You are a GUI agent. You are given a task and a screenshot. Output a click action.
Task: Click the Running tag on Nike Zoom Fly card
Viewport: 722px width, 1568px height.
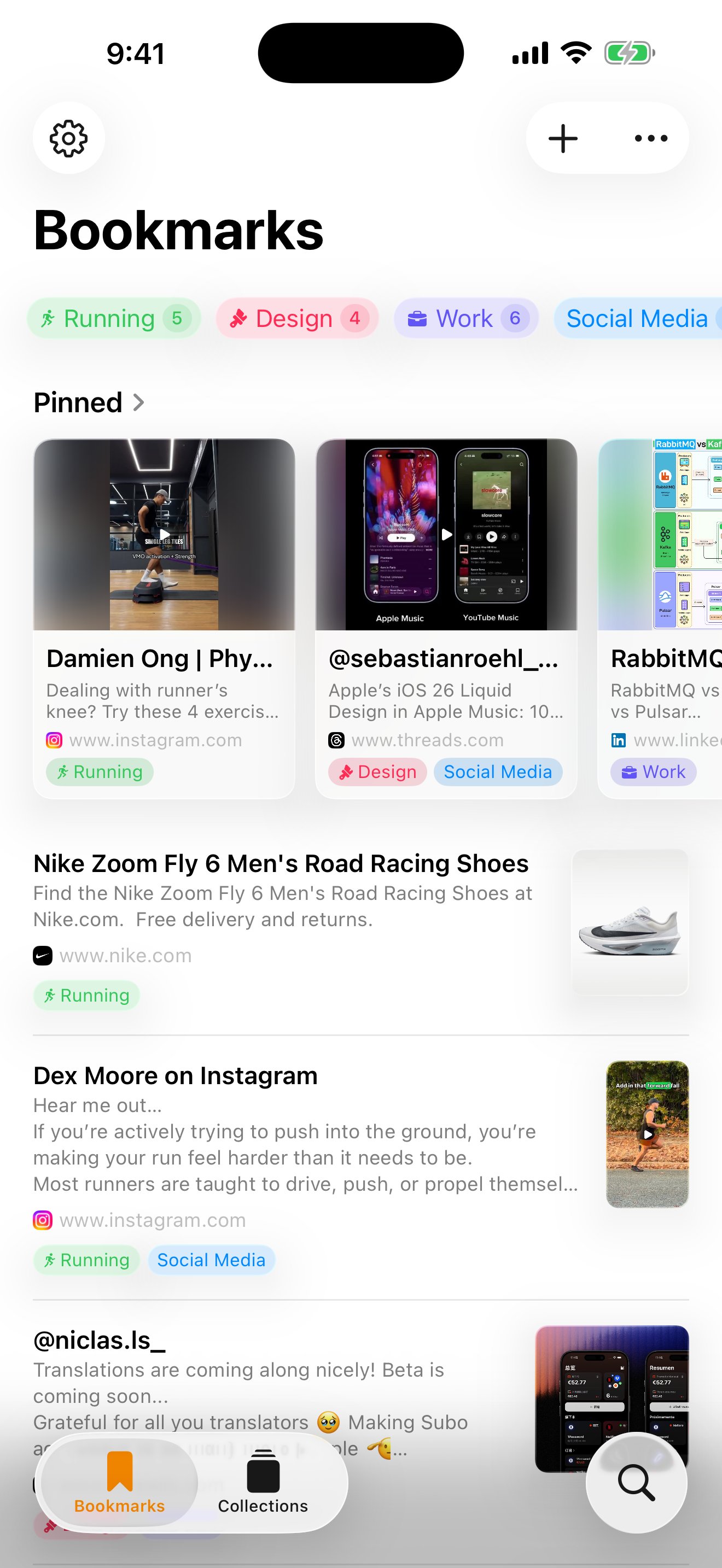[86, 995]
